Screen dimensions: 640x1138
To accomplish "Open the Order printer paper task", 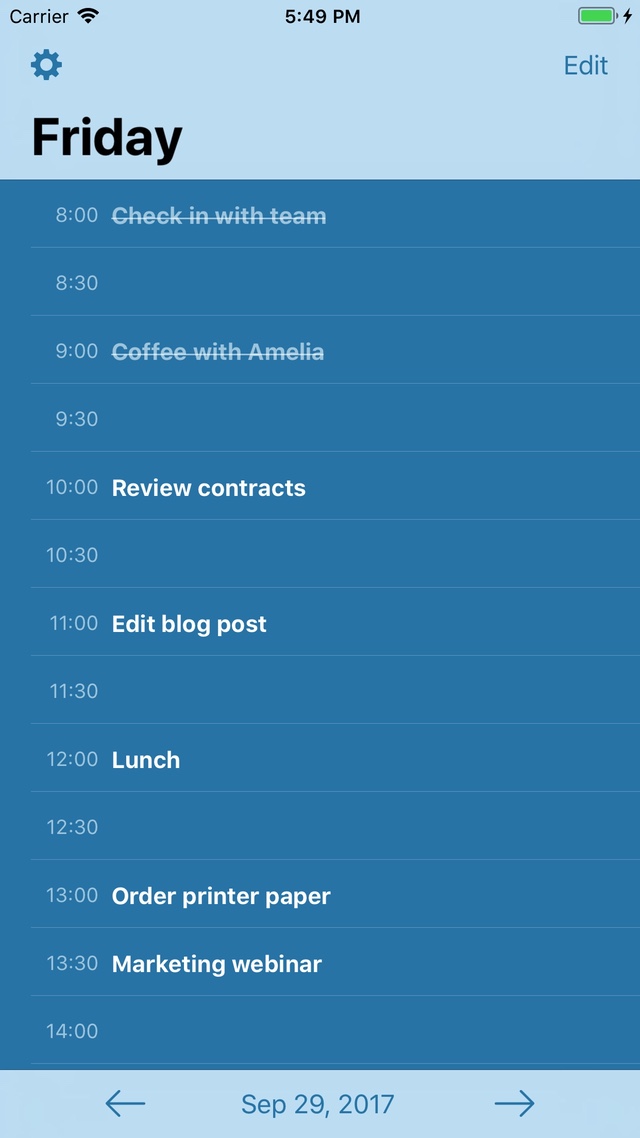I will [221, 896].
